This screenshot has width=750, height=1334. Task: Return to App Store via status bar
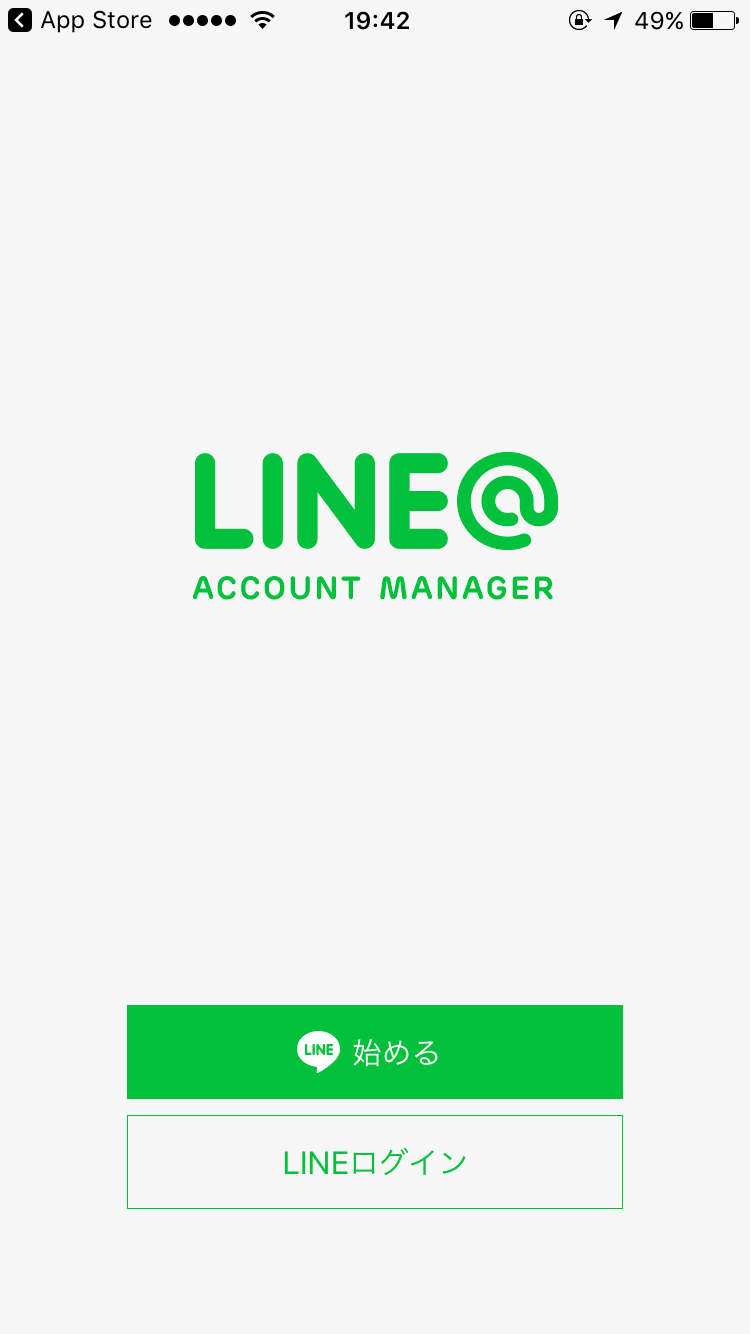pyautogui.click(x=80, y=20)
